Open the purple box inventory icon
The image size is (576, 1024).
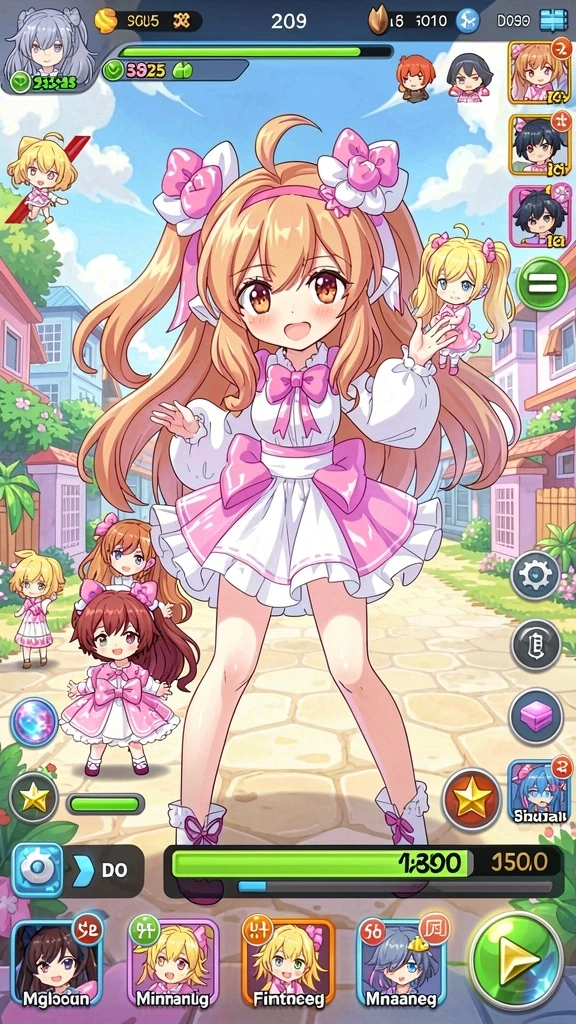point(536,715)
